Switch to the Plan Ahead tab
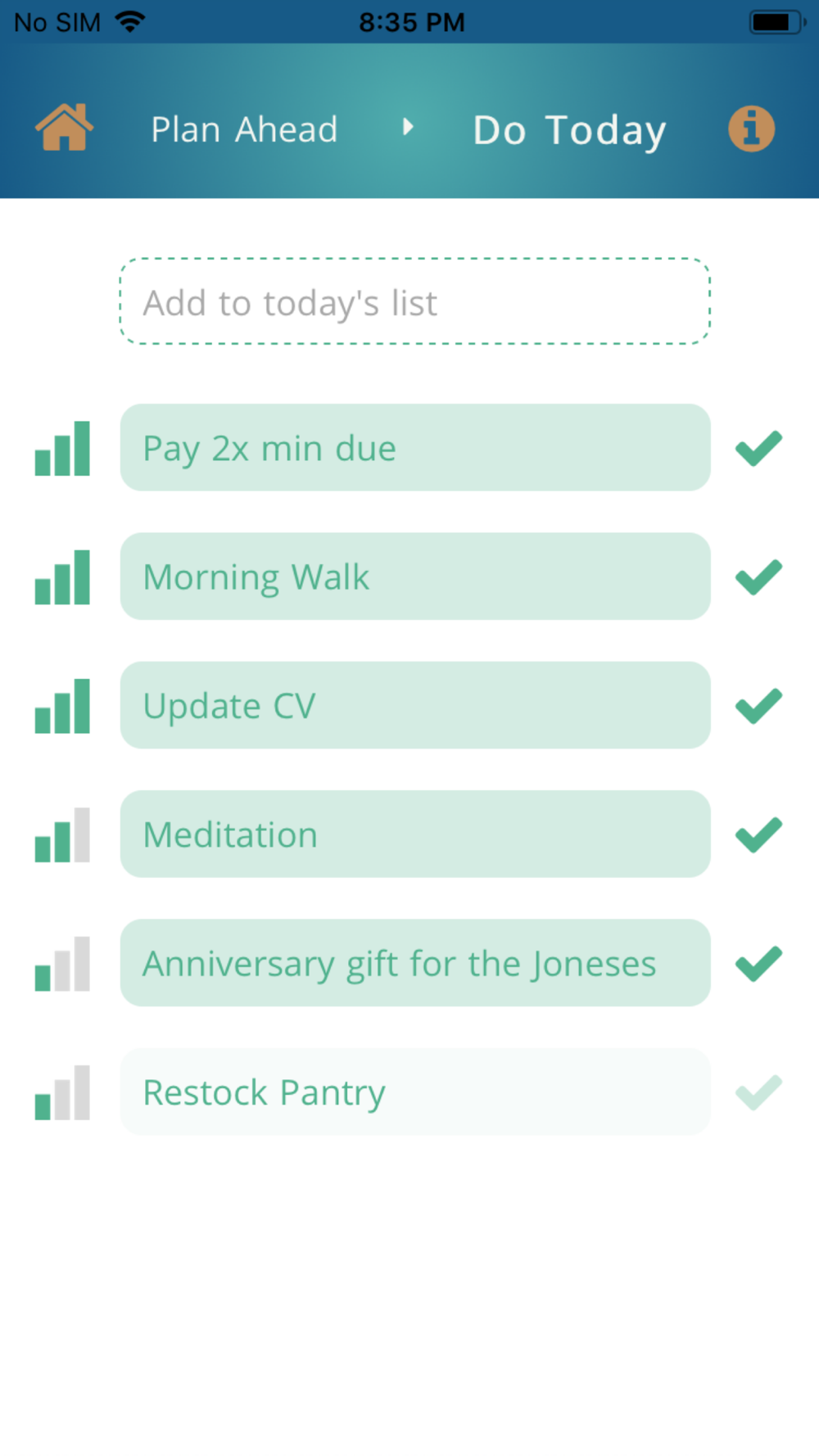Image resolution: width=819 pixels, height=1456 pixels. click(244, 129)
